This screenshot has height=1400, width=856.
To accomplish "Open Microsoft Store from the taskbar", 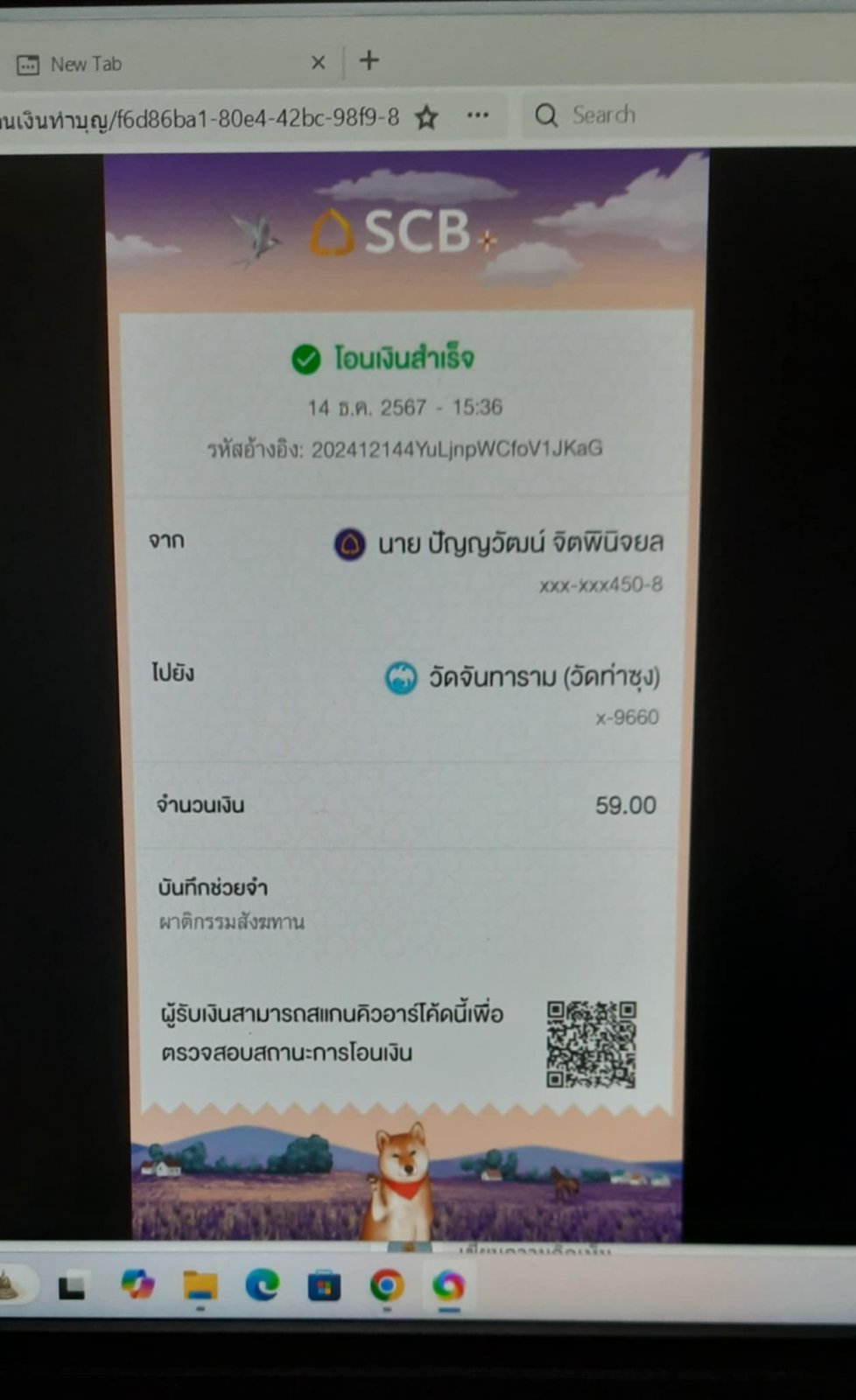I will tap(324, 1286).
